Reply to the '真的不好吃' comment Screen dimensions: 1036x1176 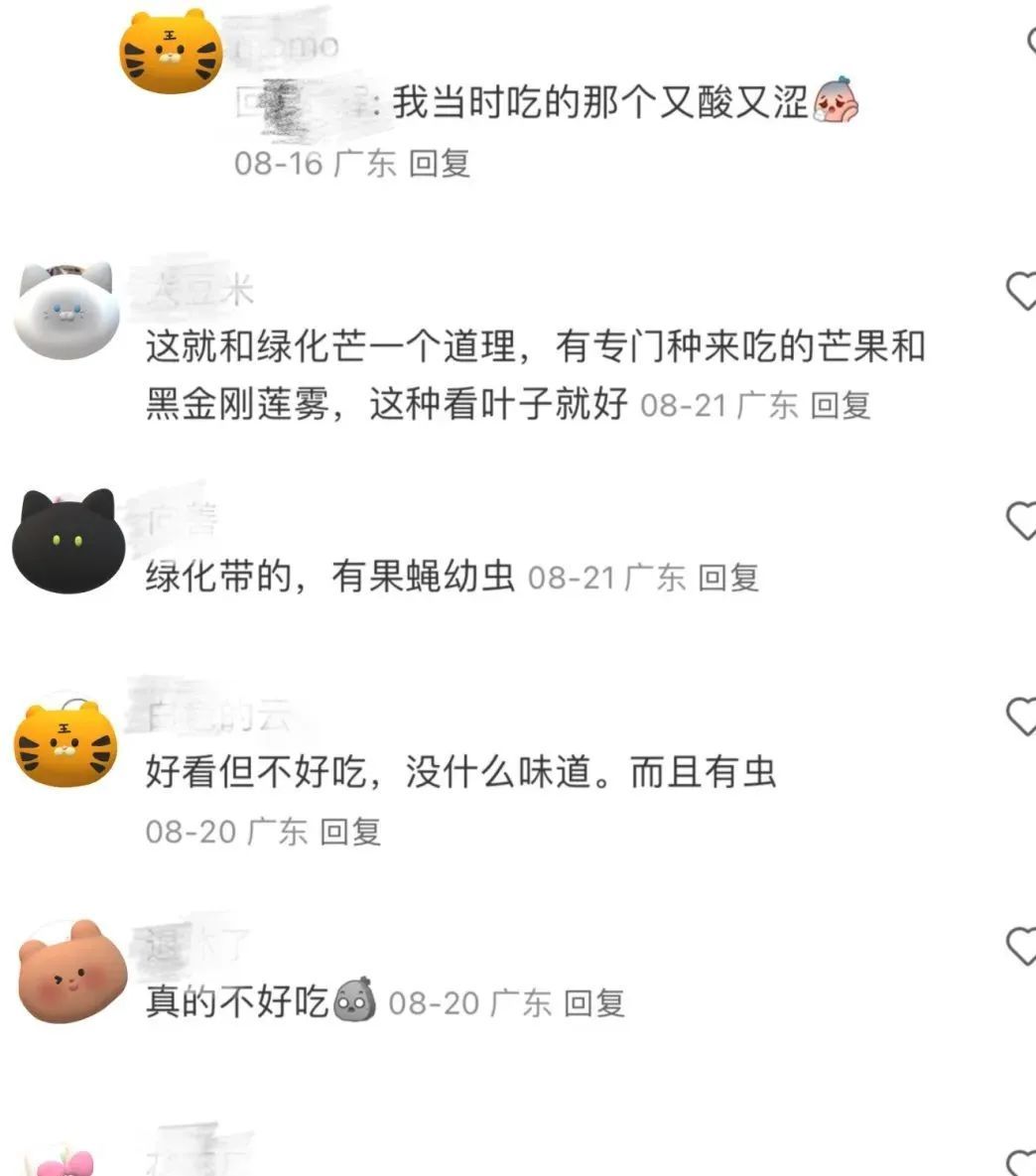(594, 1003)
